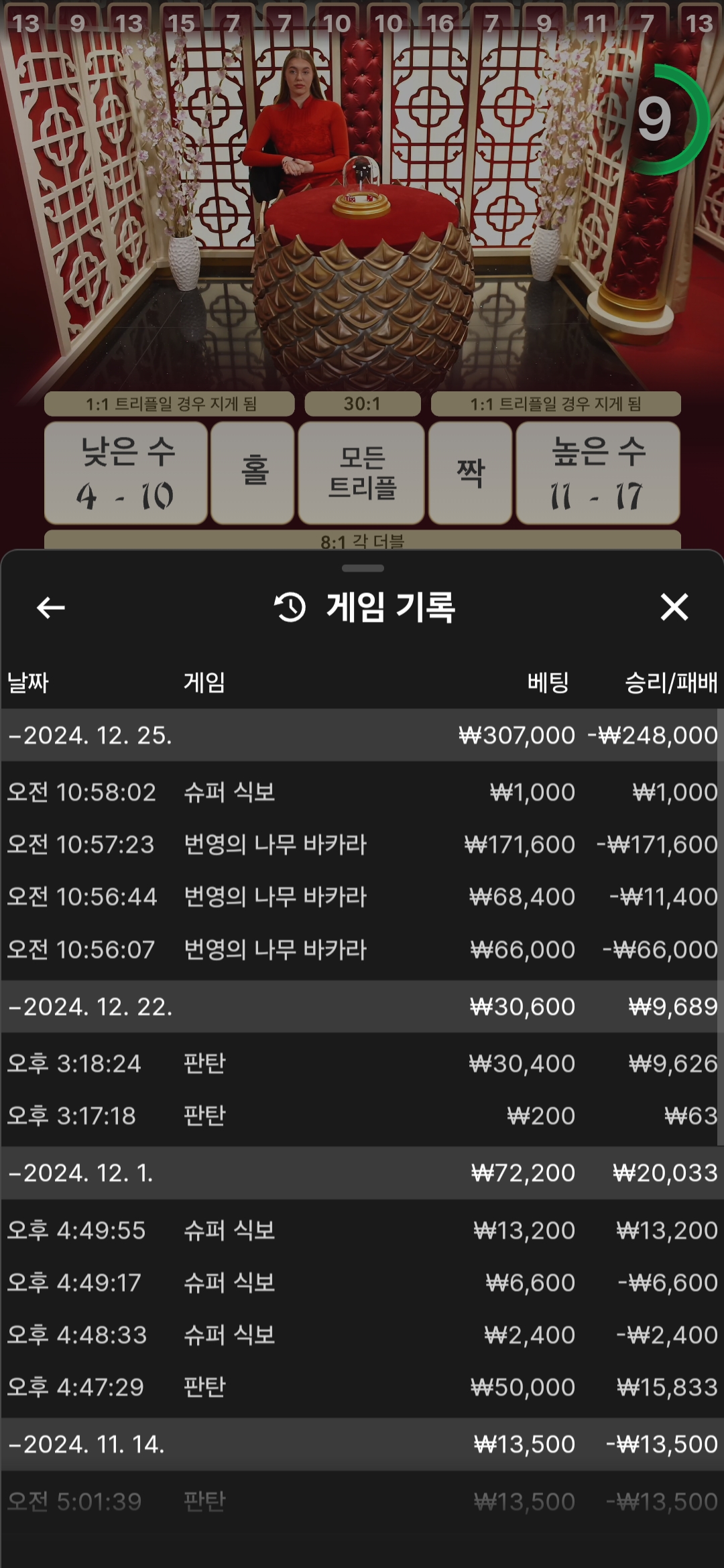
Task: Bet on 높은 수 11 - 17
Action: (x=598, y=472)
